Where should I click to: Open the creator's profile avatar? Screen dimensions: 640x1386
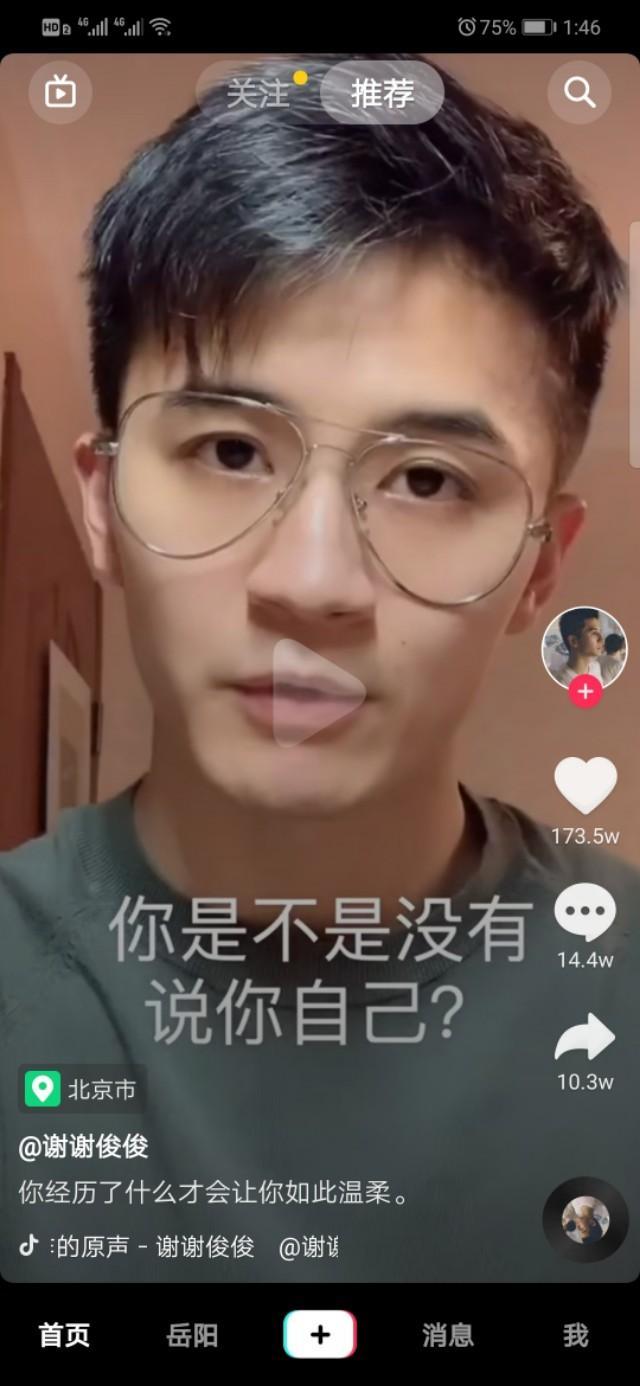pyautogui.click(x=584, y=646)
